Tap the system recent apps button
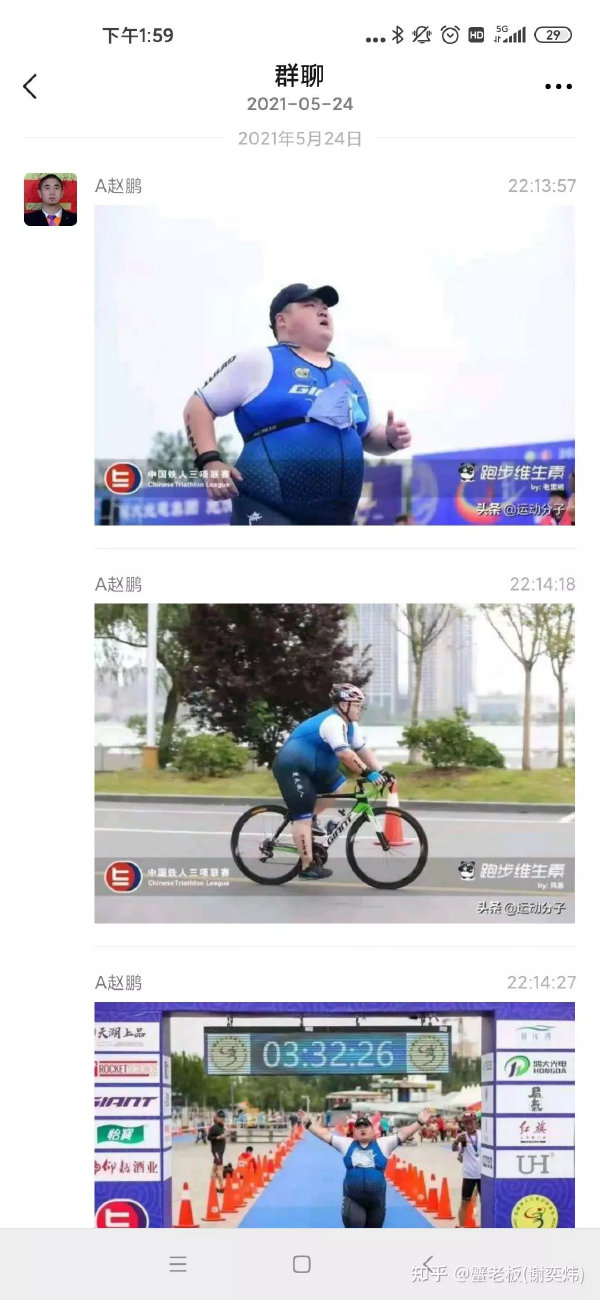Viewport: 600px width, 1300px height. (x=178, y=1264)
